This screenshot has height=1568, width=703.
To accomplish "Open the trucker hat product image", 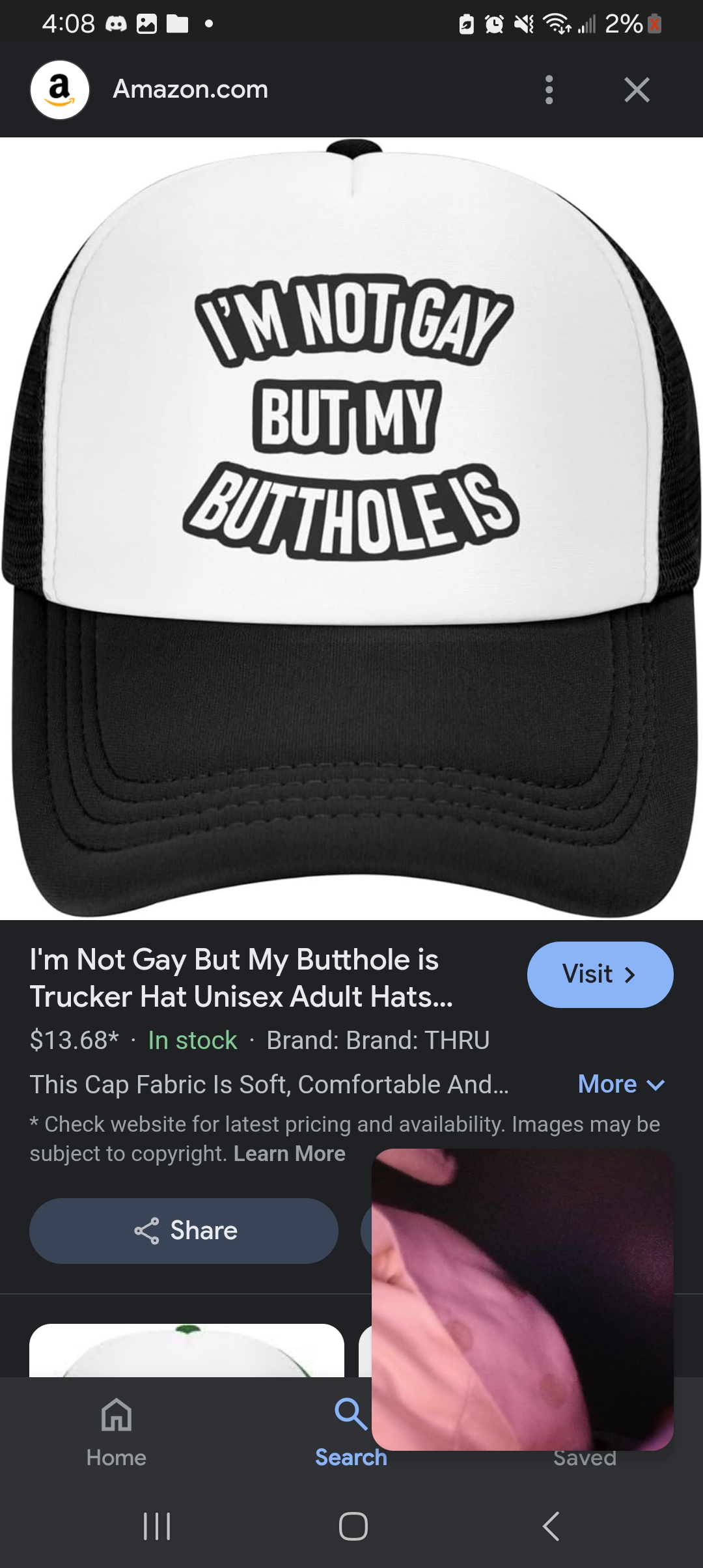I will coord(351,527).
